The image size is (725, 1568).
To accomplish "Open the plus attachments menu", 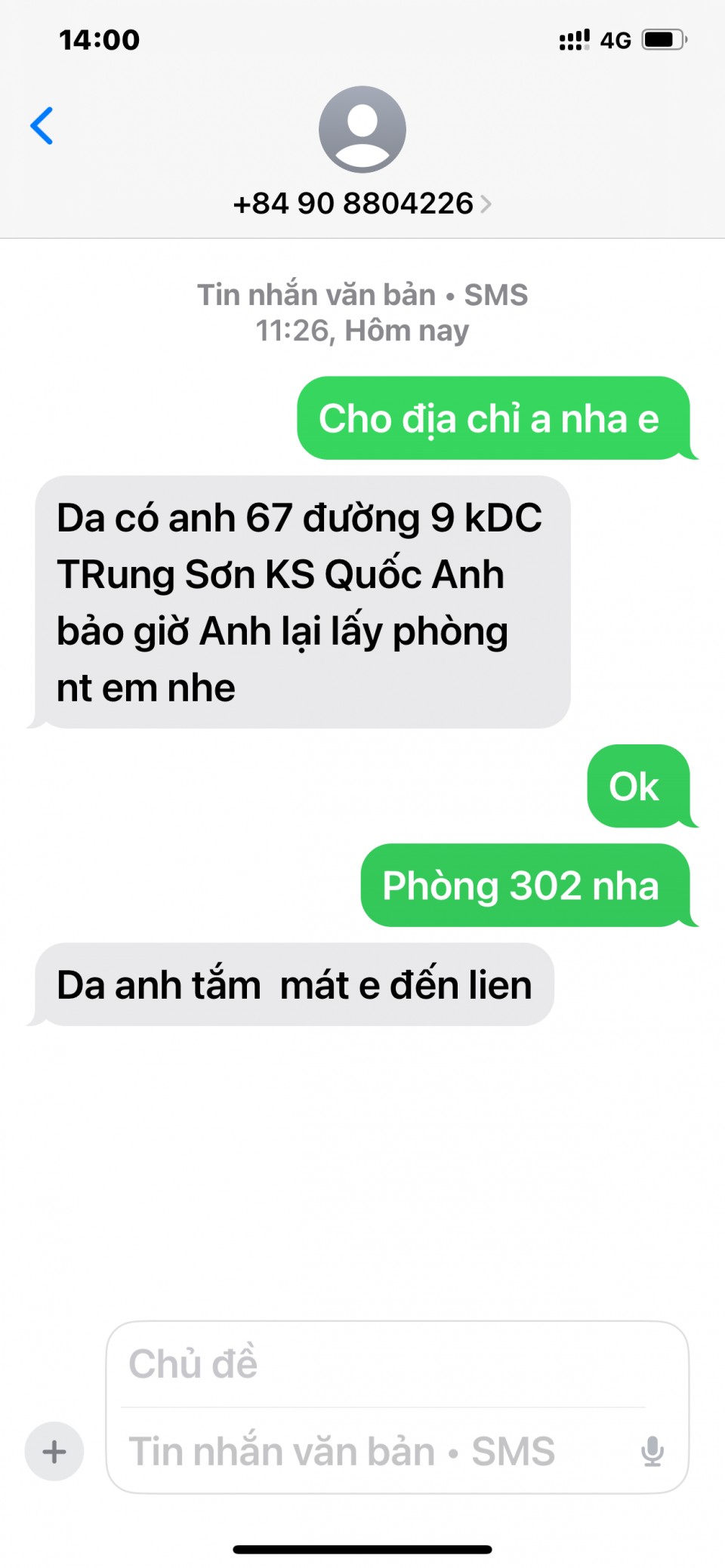I will tap(54, 1451).
